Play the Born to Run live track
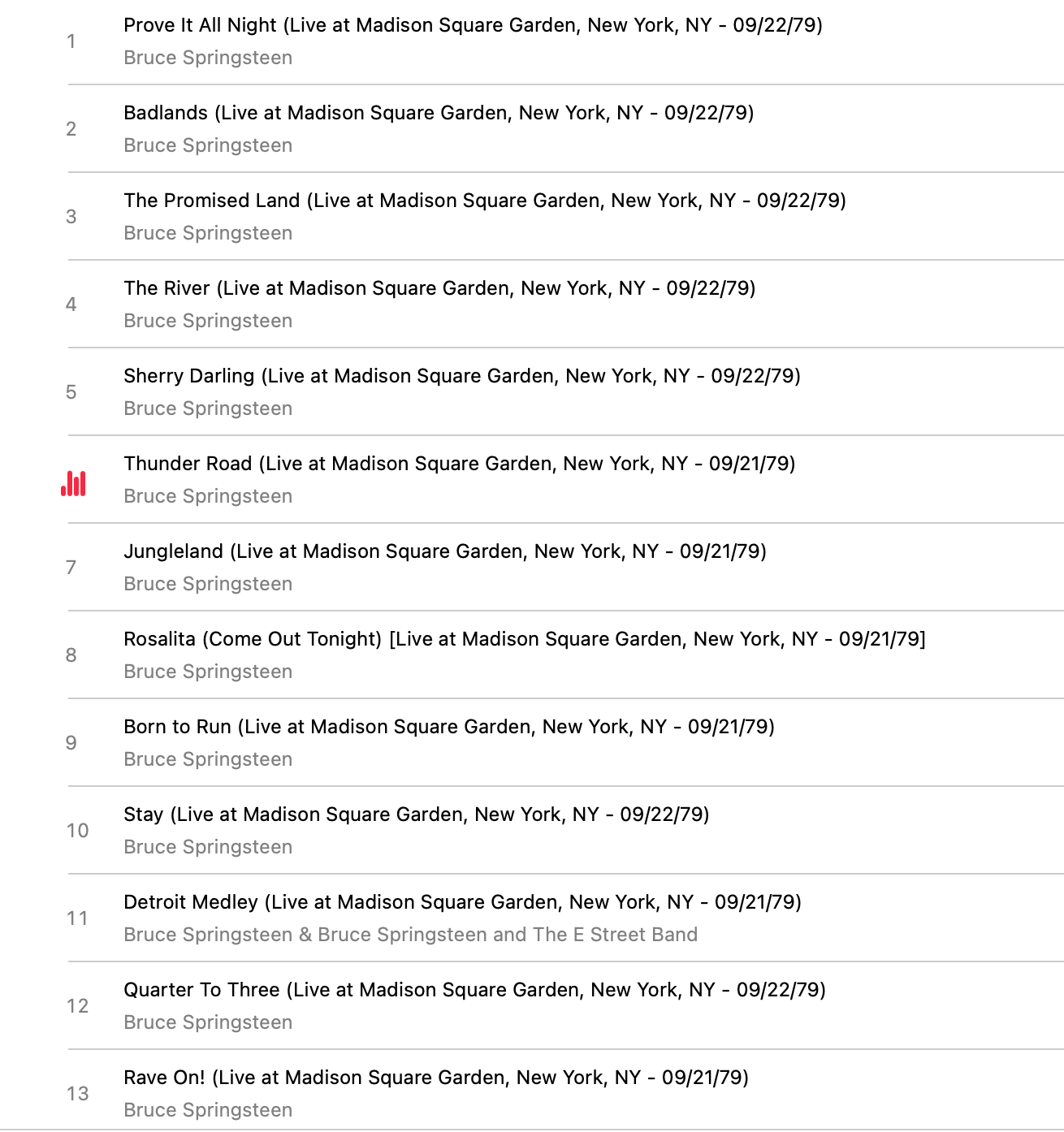1064x1132 pixels. point(448,728)
